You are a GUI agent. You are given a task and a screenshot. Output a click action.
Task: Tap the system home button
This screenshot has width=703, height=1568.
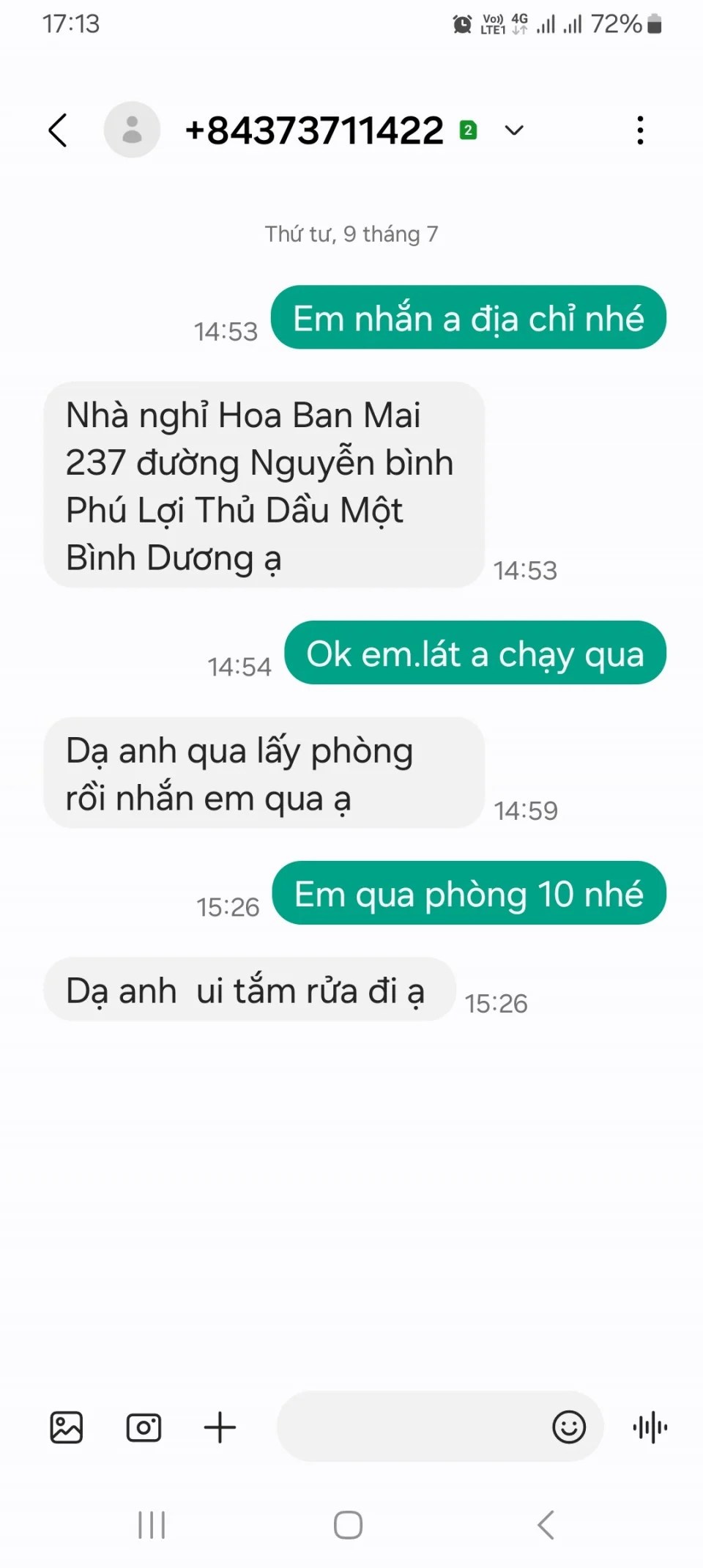point(348,1526)
